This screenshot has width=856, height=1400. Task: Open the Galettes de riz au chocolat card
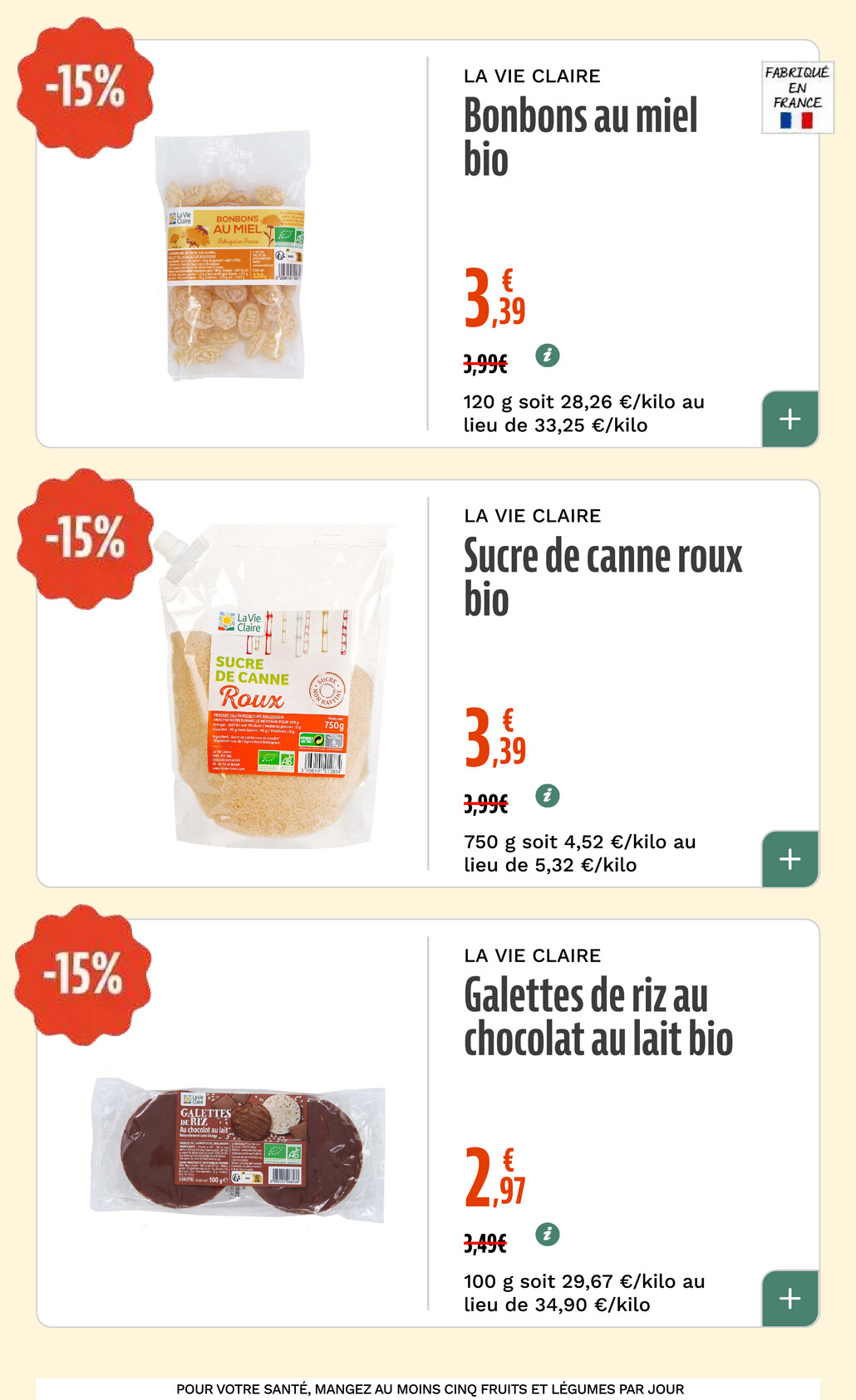[598, 1017]
